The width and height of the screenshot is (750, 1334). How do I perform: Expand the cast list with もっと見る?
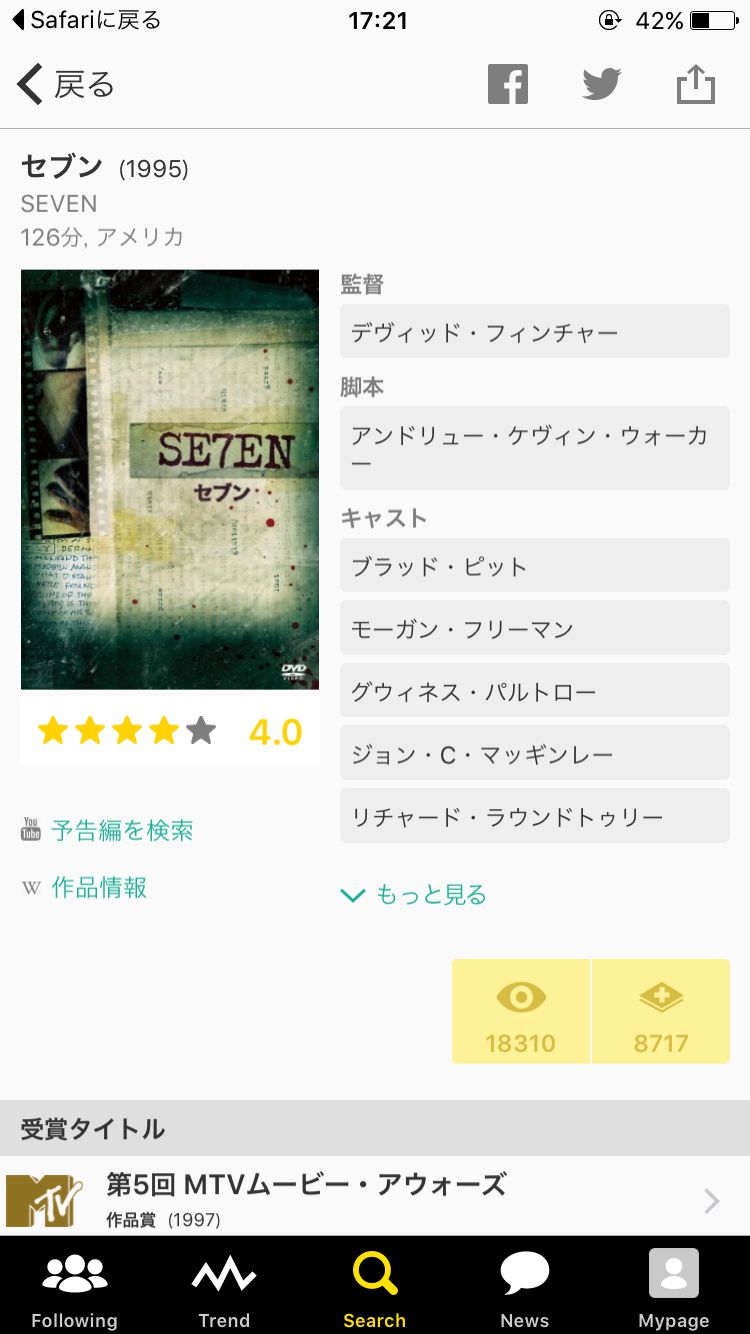click(x=414, y=894)
